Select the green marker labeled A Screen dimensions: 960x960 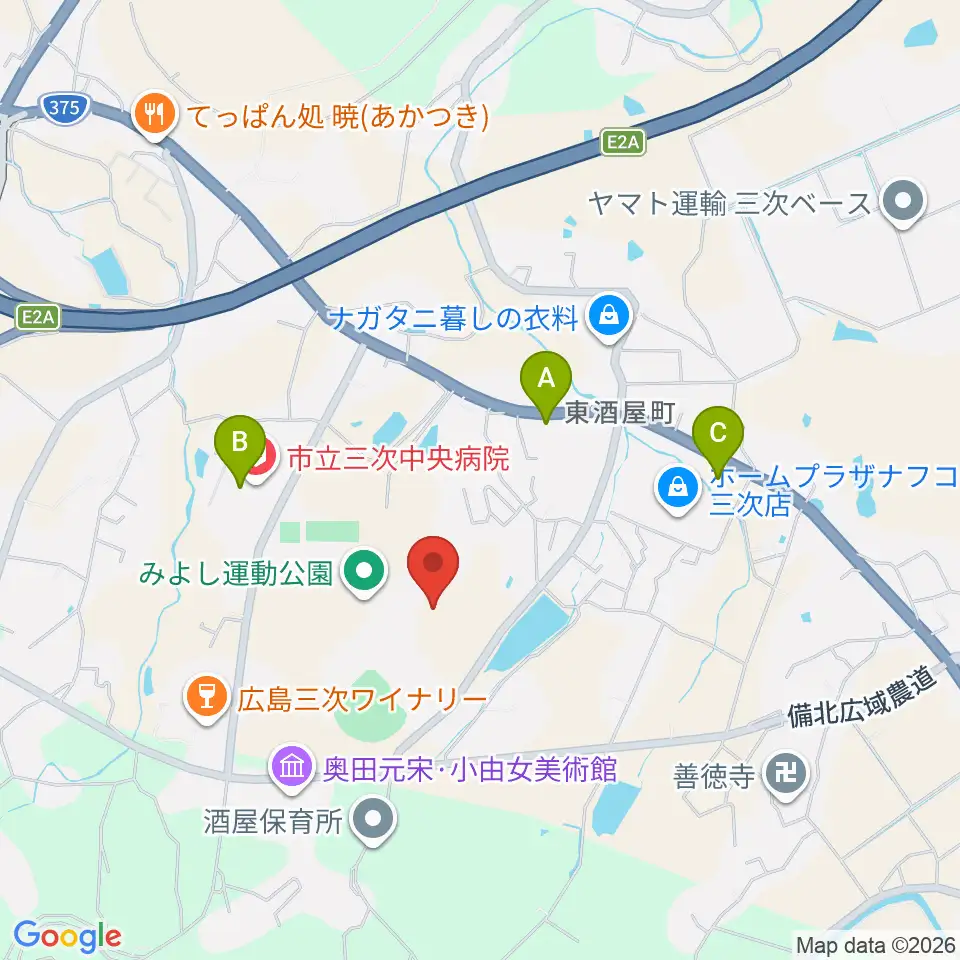pyautogui.click(x=546, y=386)
